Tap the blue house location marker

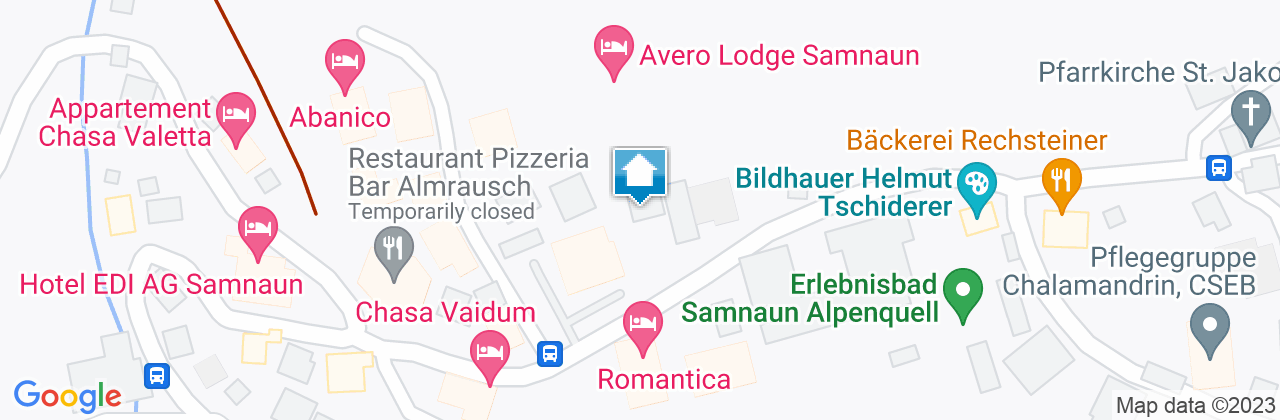(x=640, y=174)
